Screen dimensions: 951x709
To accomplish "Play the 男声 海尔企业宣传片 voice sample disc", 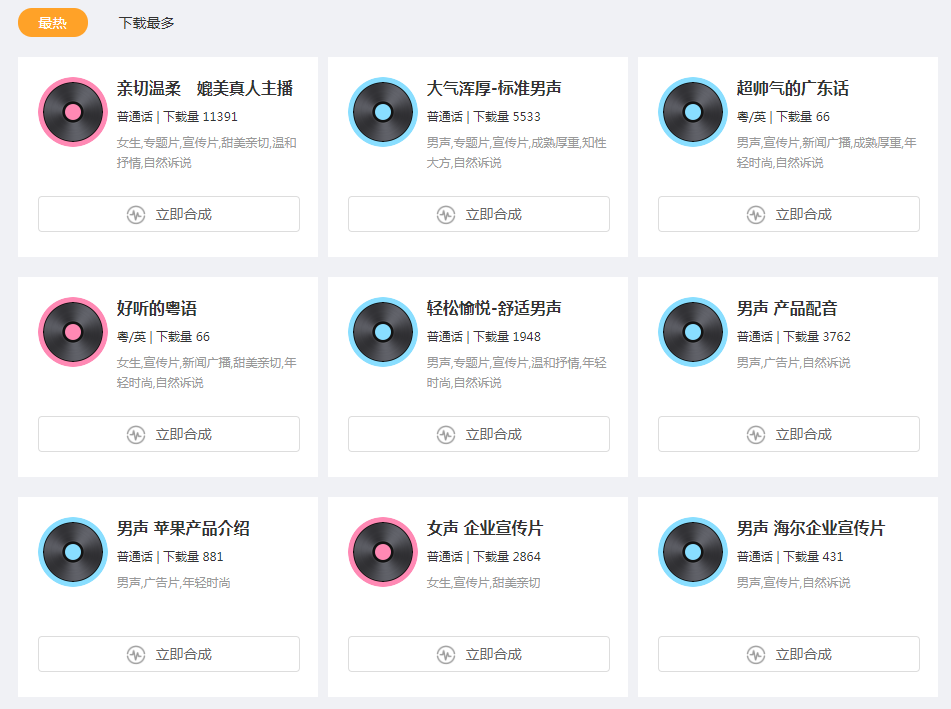I will click(x=692, y=551).
